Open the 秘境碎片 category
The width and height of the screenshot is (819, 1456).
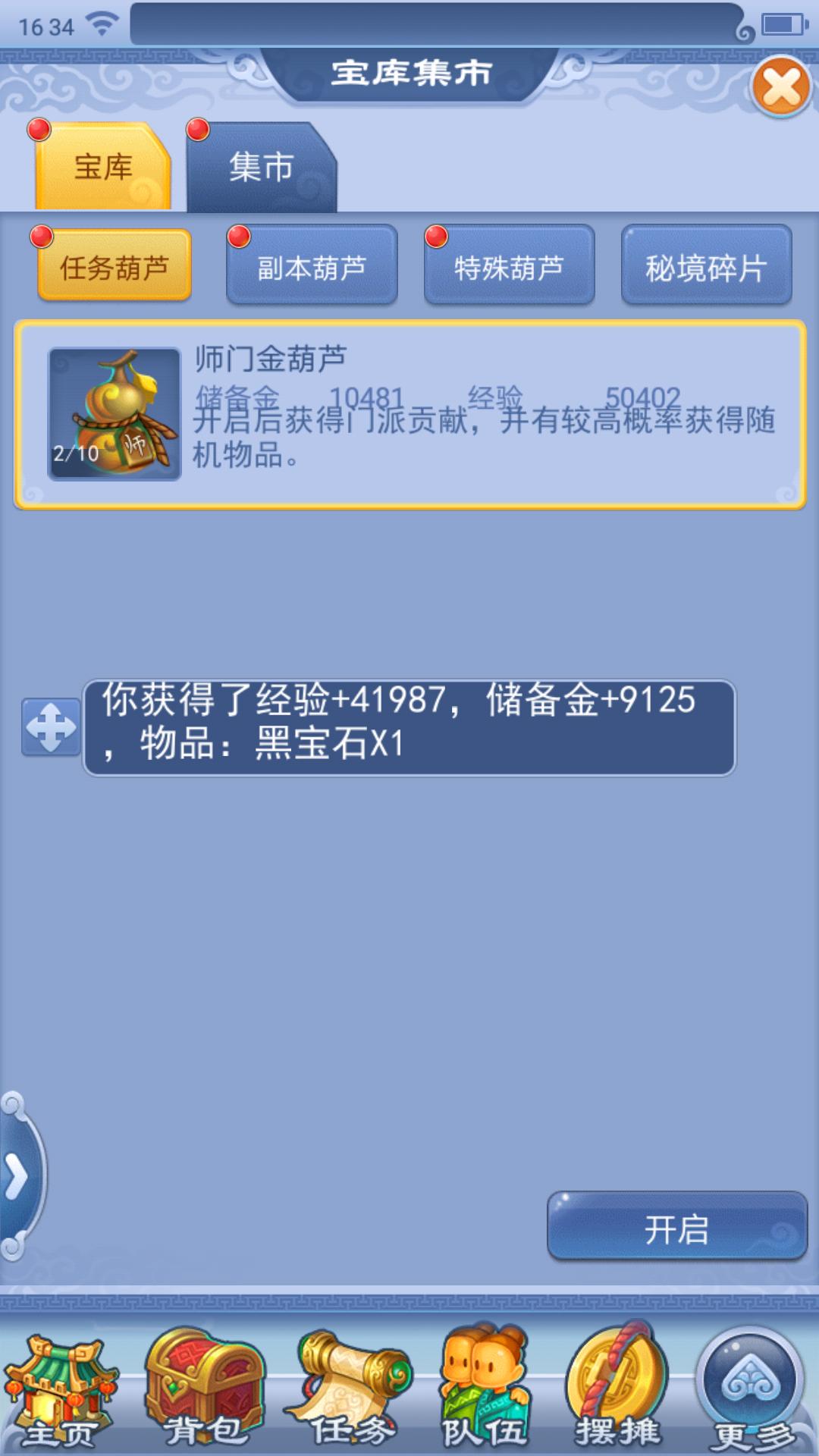coord(706,267)
